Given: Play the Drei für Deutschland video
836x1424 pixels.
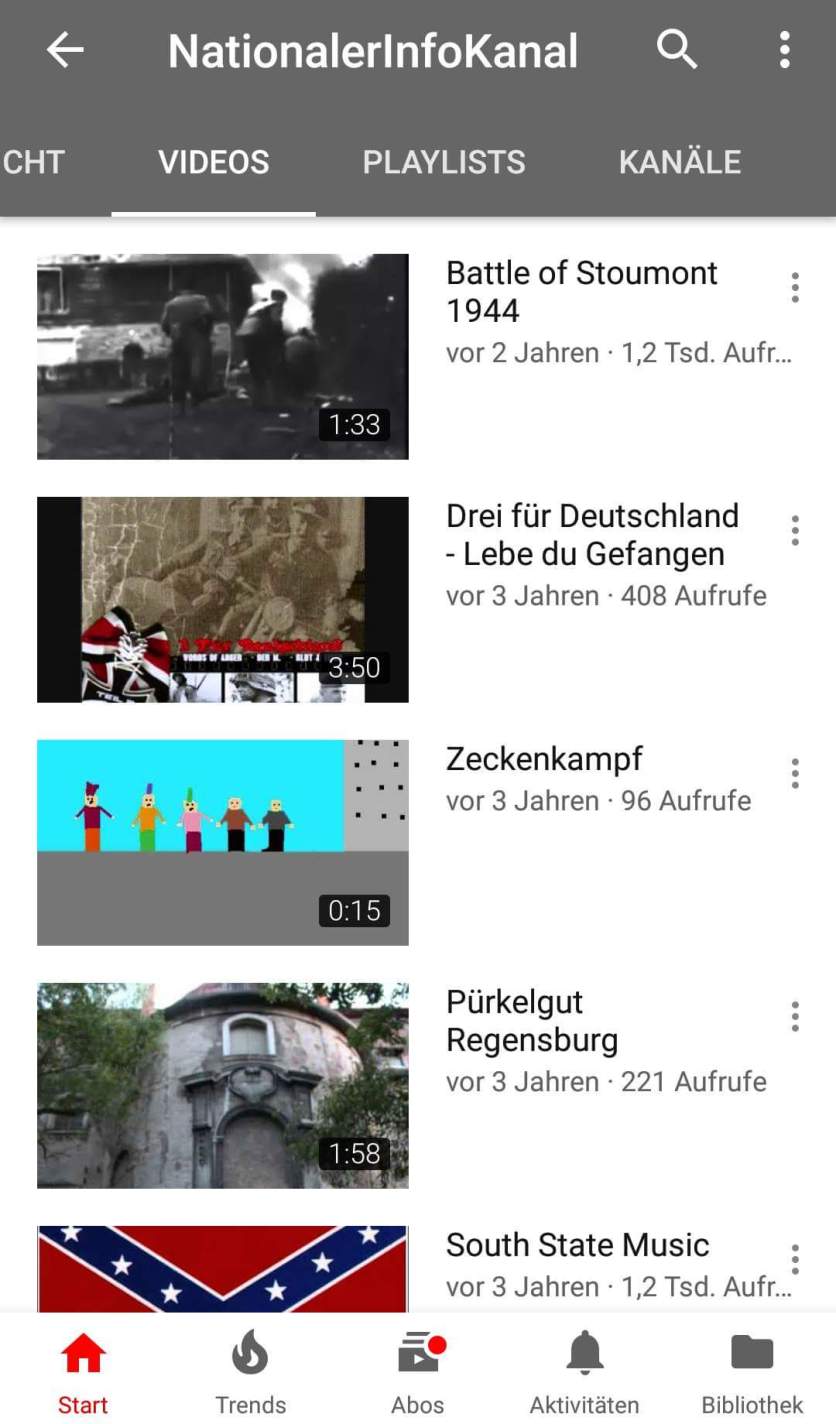Looking at the screenshot, I should point(223,600).
